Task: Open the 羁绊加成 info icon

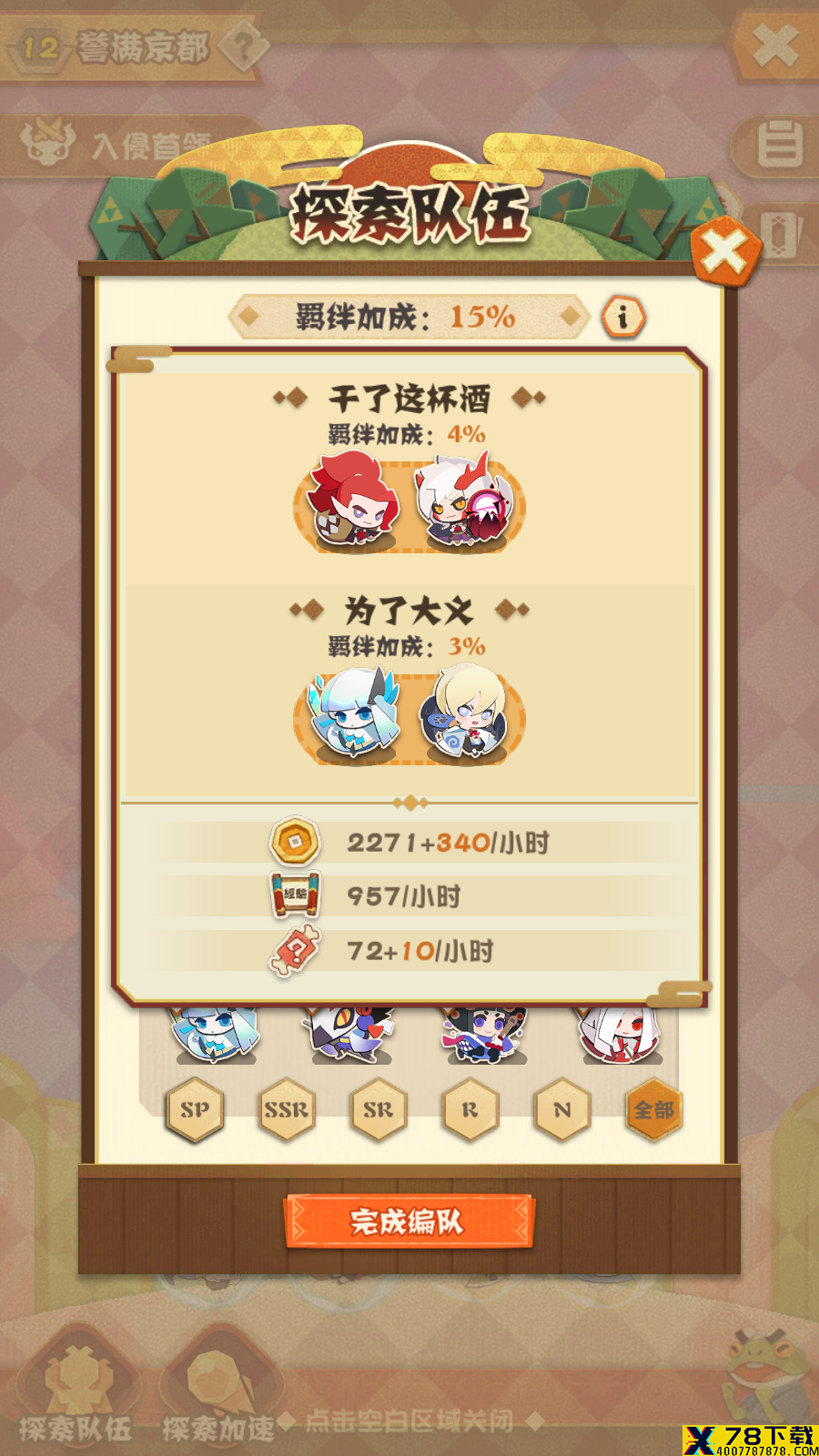Action: coord(623,318)
